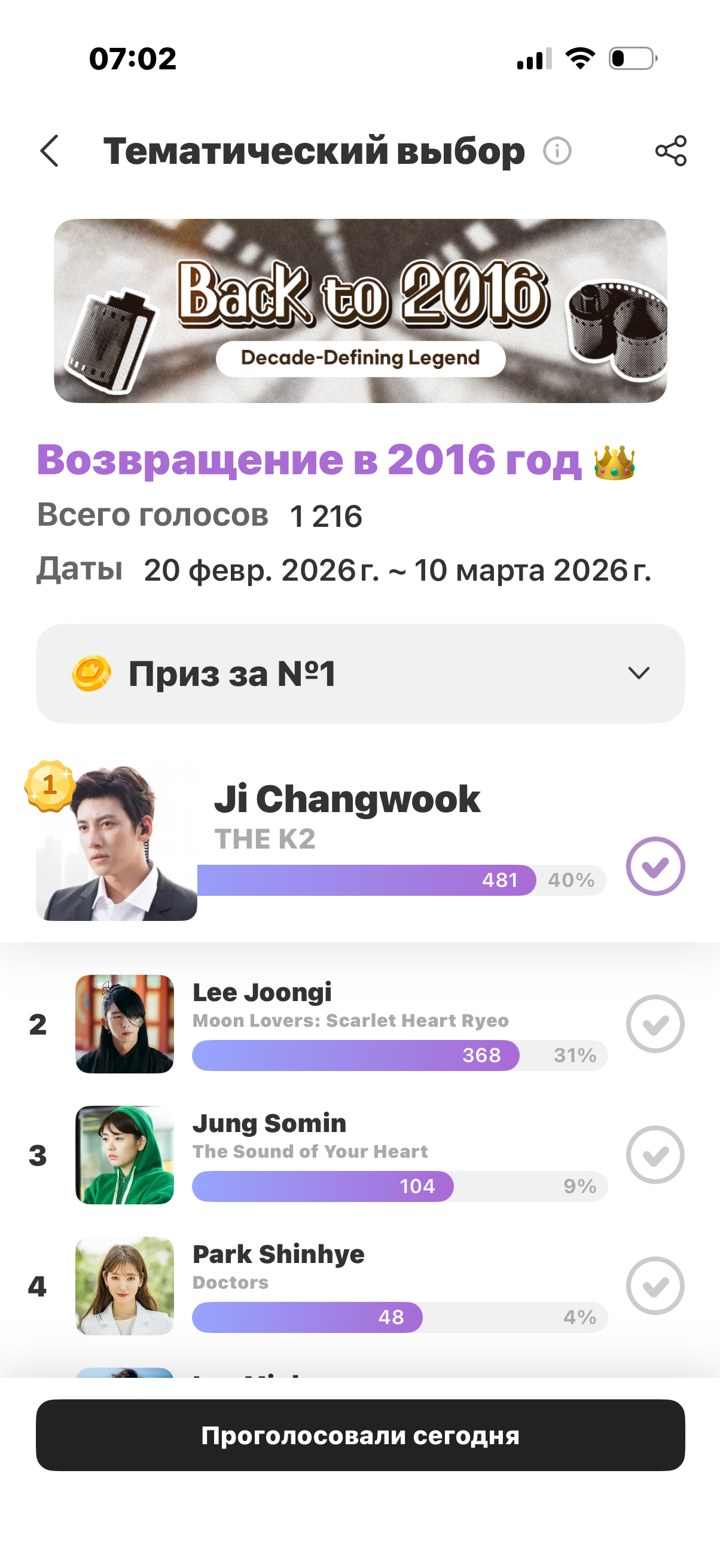Screen dimensions: 720x1568
Task: Vote for Lee Joongi with the checkmark
Action: coord(655,1024)
